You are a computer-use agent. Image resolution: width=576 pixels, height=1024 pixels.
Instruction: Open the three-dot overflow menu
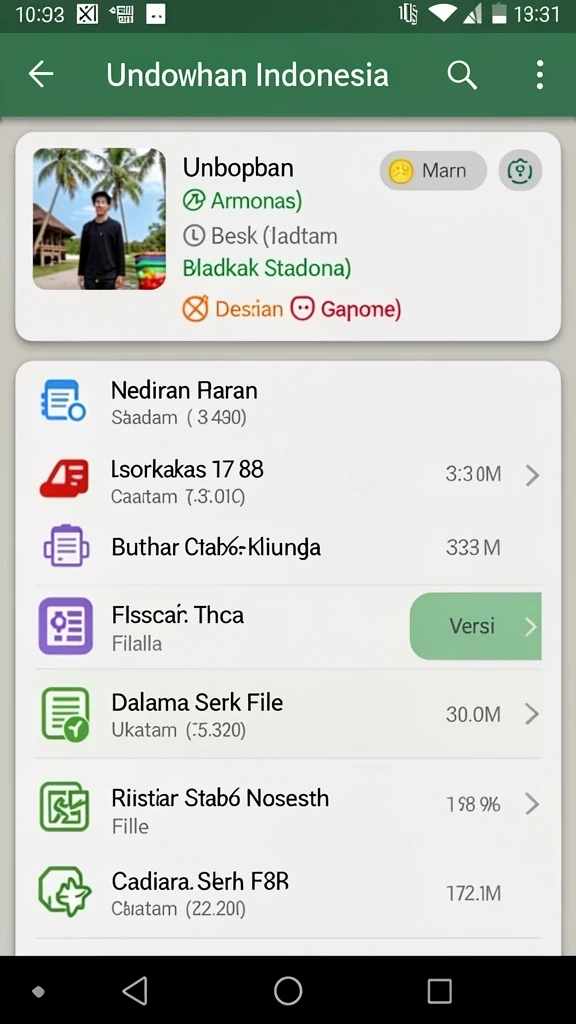pyautogui.click(x=539, y=75)
